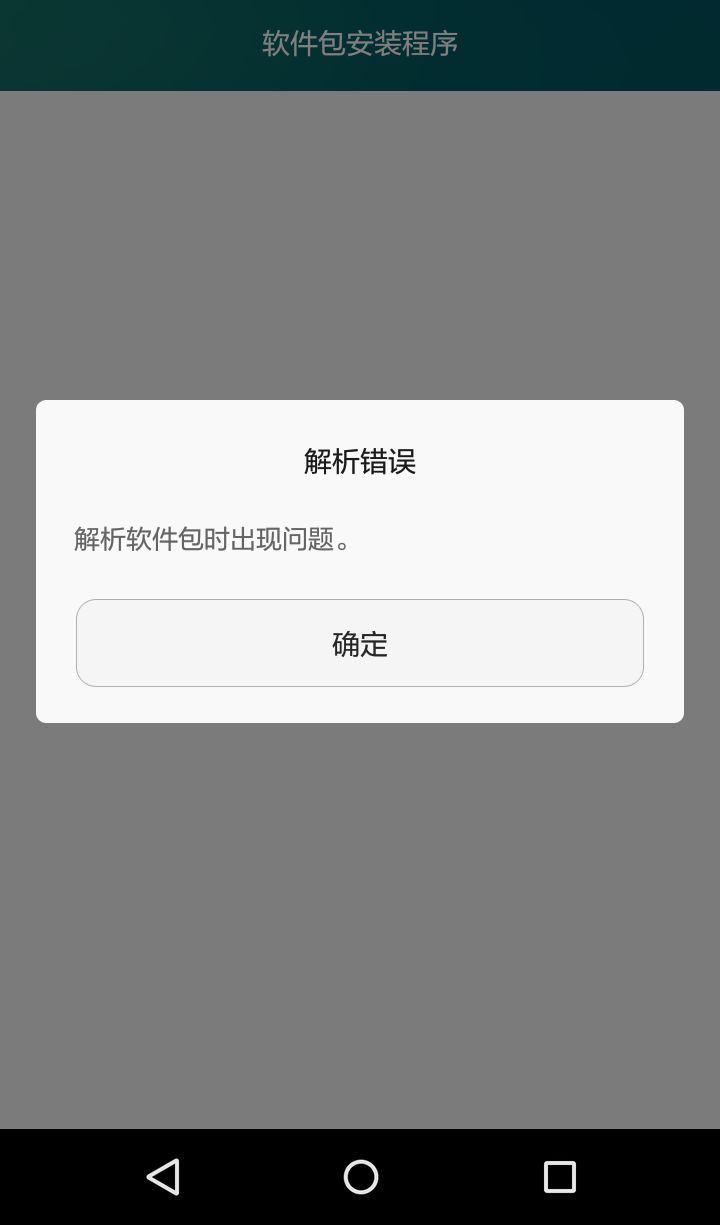Screen dimensions: 720x1225
Task: Click the white error dialog card
Action: coord(360,560)
